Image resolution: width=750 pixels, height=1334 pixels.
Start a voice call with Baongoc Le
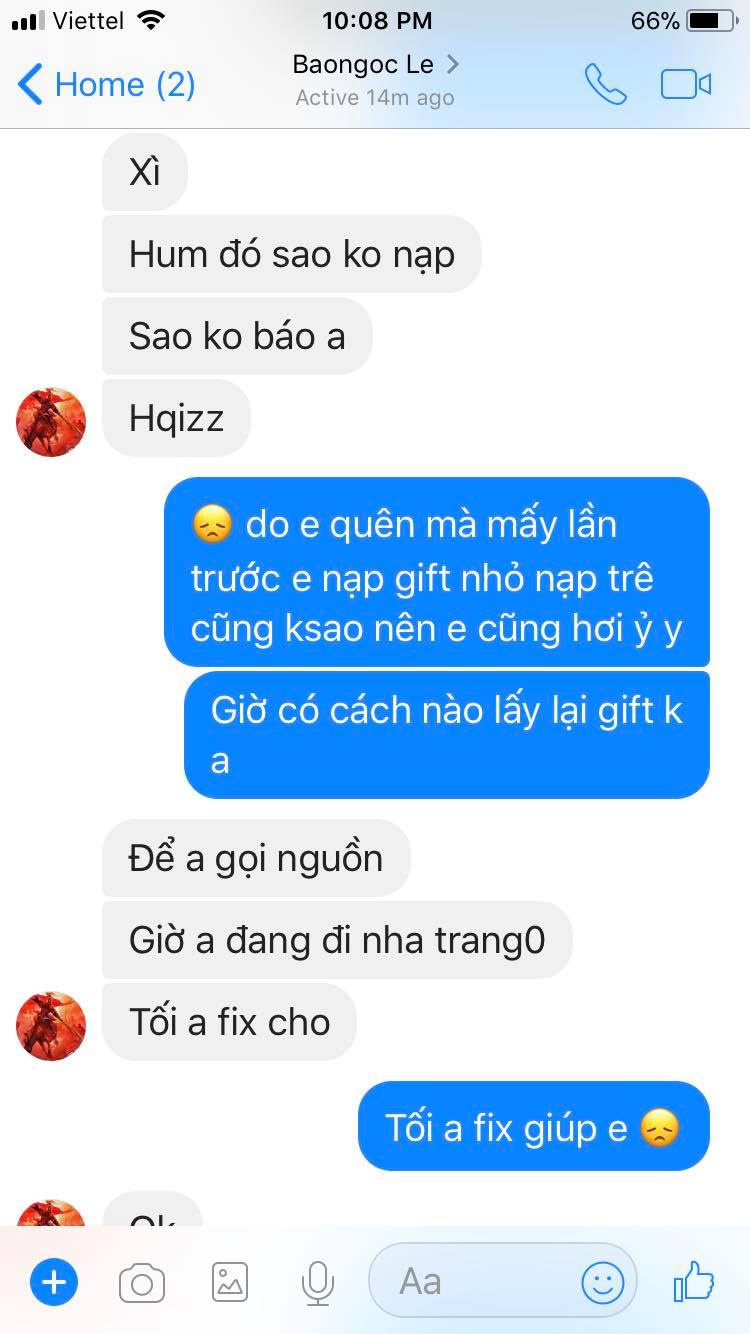(605, 84)
